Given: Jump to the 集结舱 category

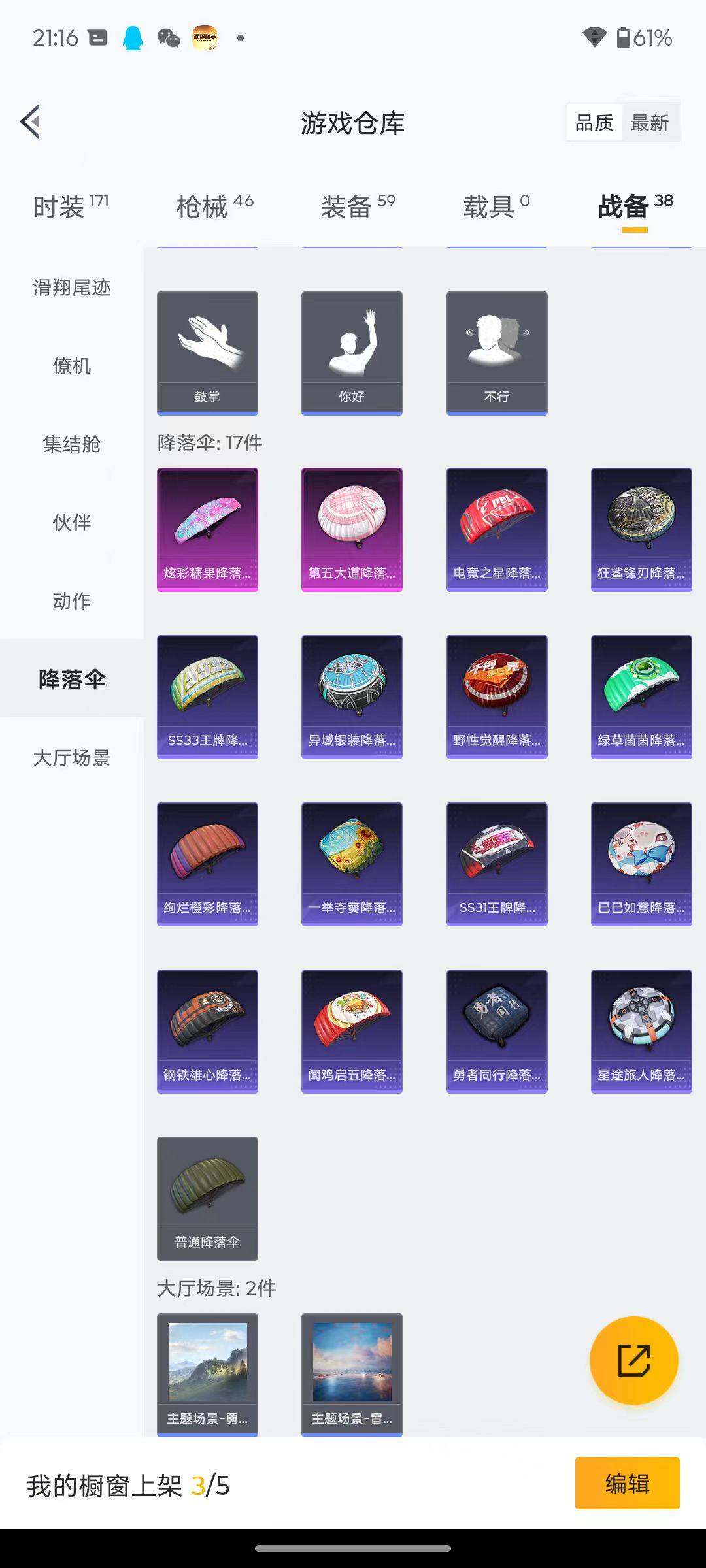Looking at the screenshot, I should [x=72, y=444].
